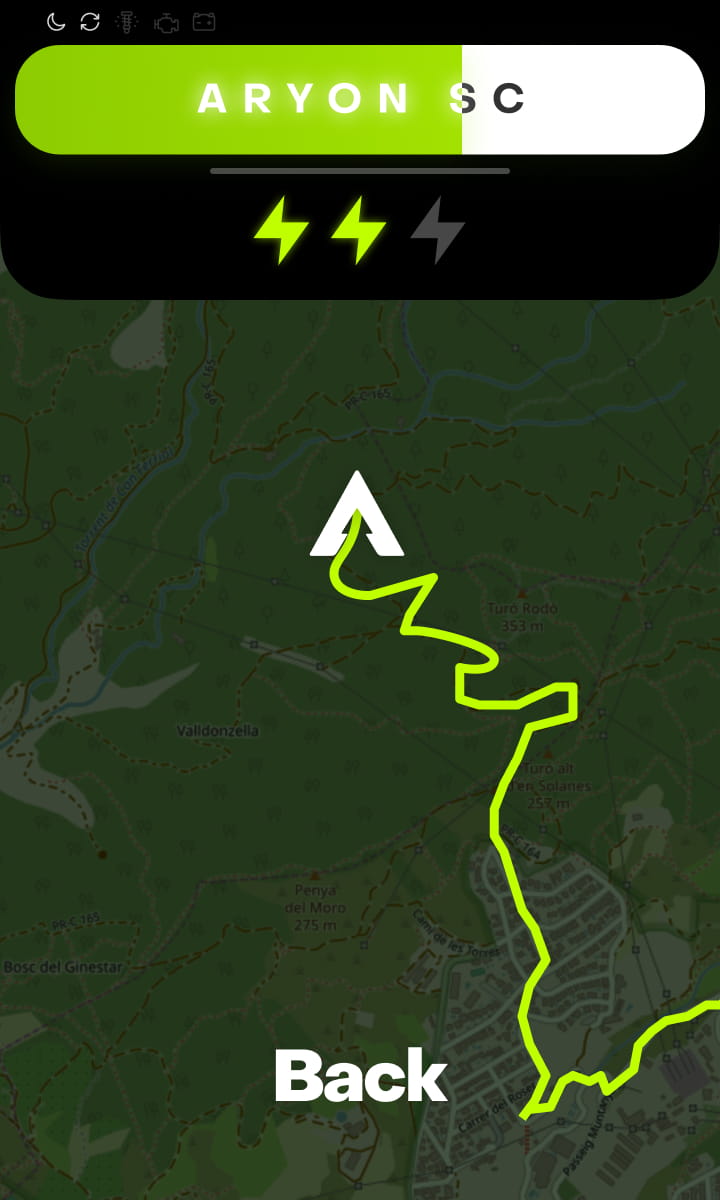The image size is (720, 1201).
Task: Select the third lightning bolt level
Action: 438,230
